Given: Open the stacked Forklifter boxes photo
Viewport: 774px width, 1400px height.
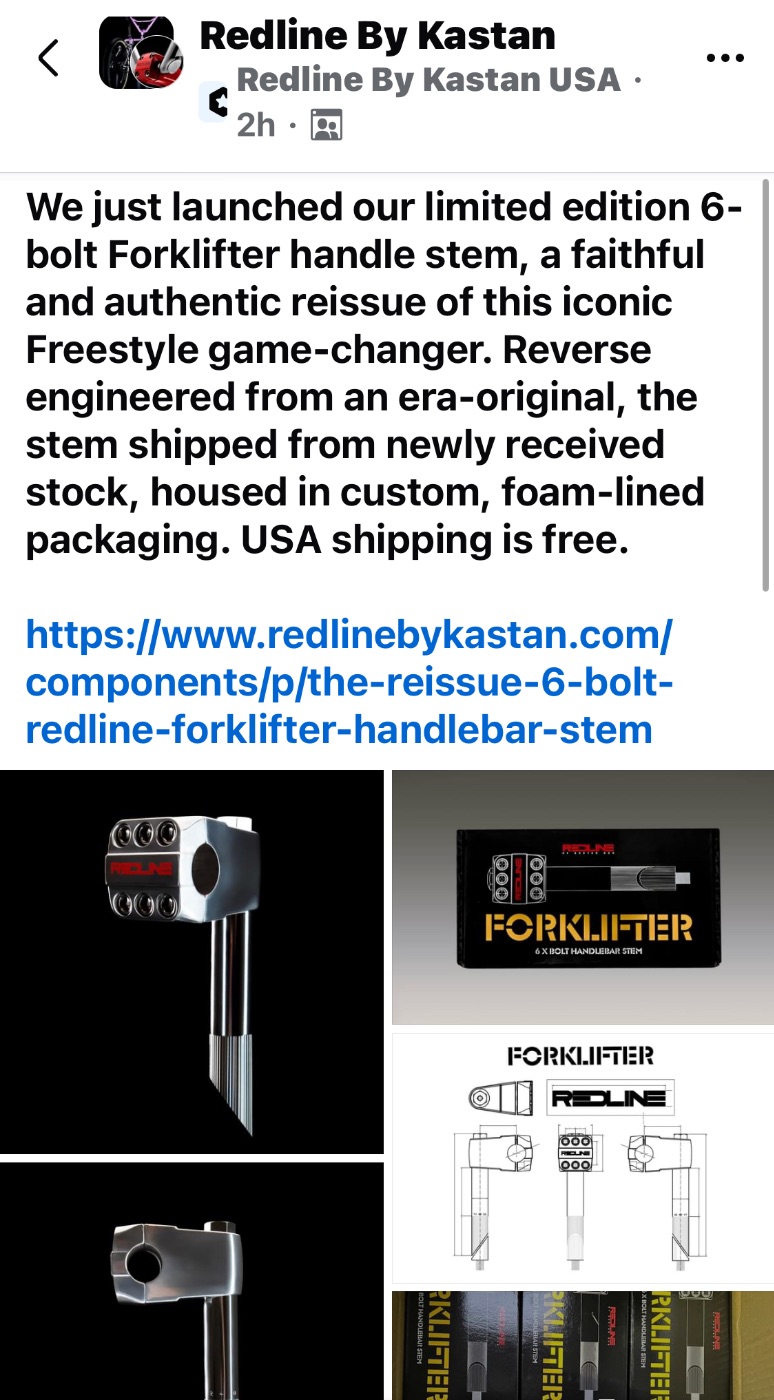Looking at the screenshot, I should [x=584, y=1345].
